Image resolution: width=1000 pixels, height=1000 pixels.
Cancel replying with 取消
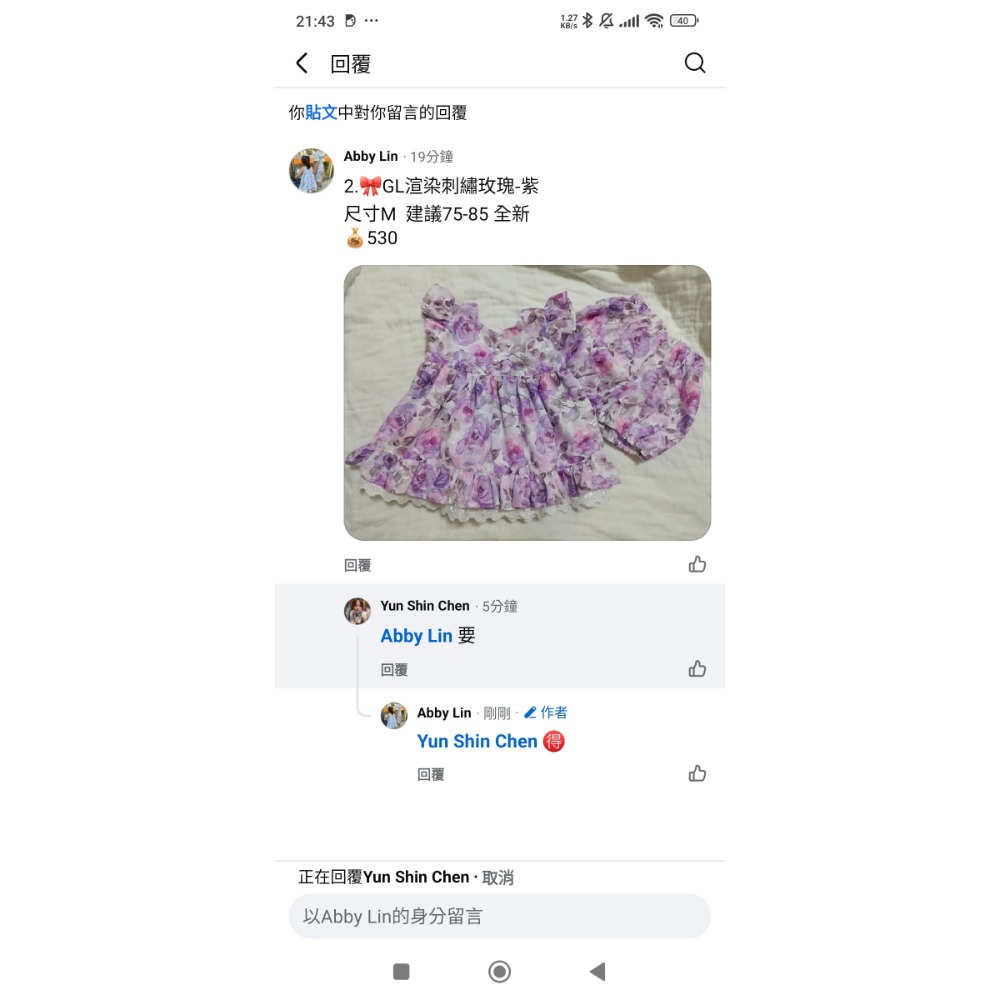(498, 877)
